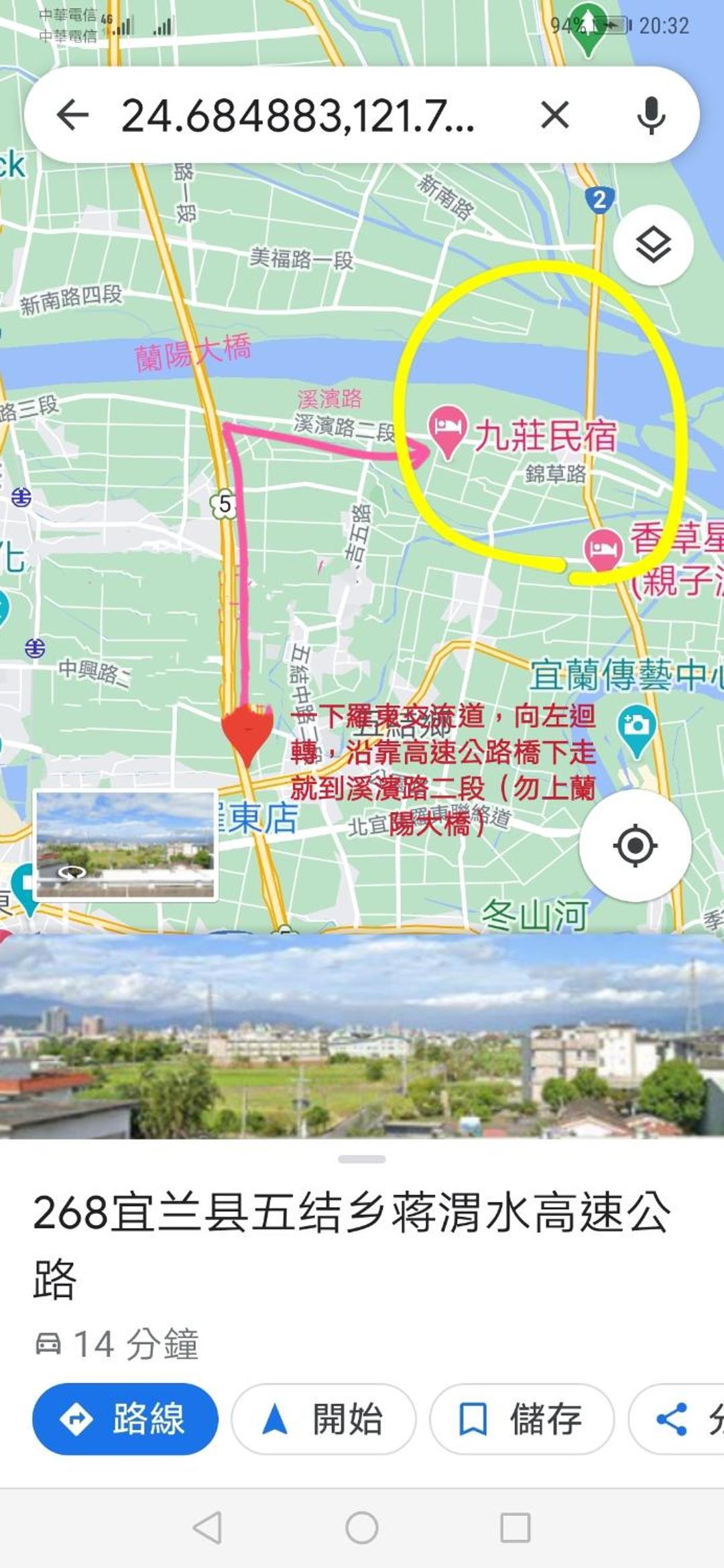Image resolution: width=724 pixels, height=1568 pixels.
Task: Start navigation with 開始
Action: [x=324, y=1419]
